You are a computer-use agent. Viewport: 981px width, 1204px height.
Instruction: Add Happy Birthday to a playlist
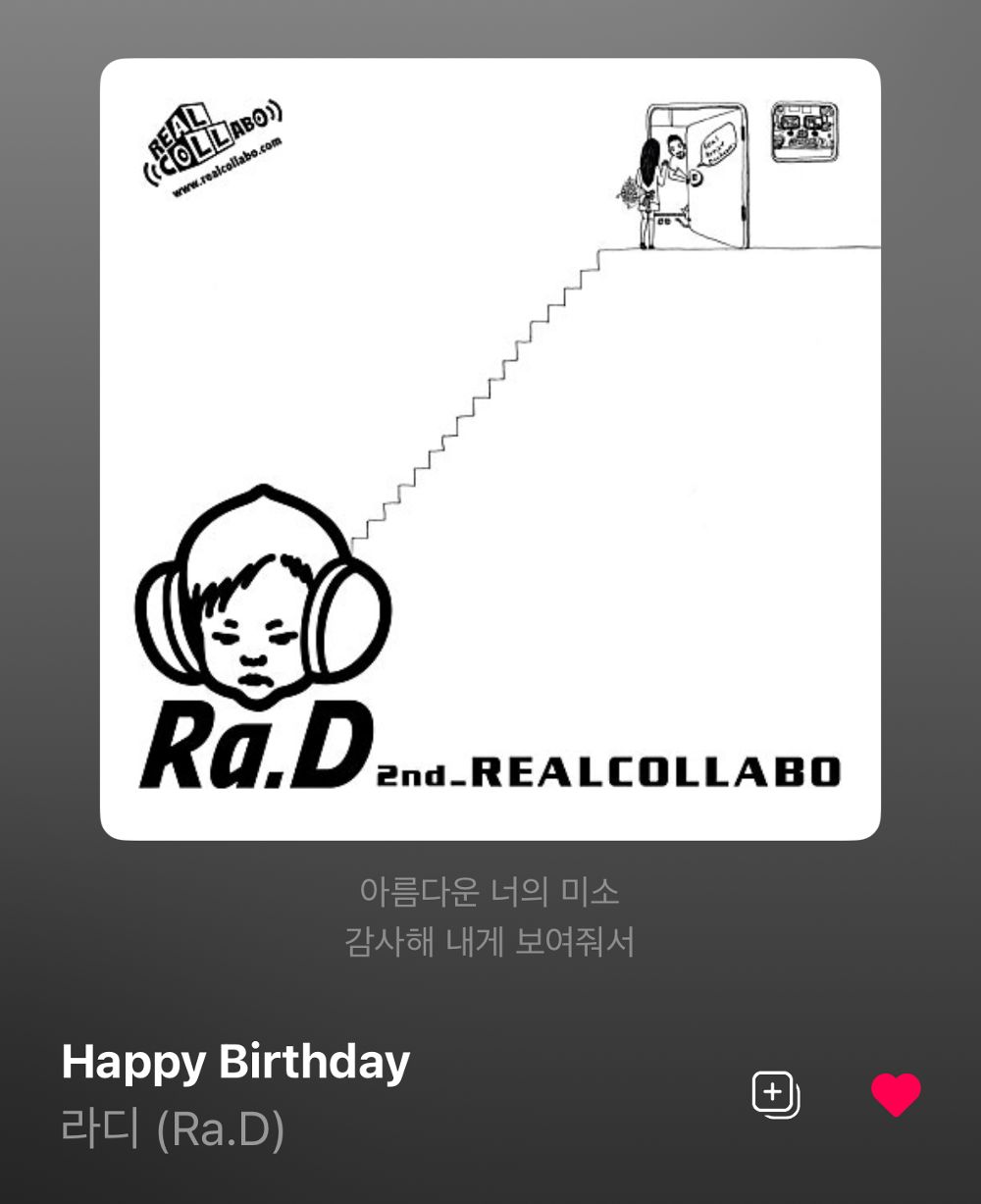[775, 1094]
